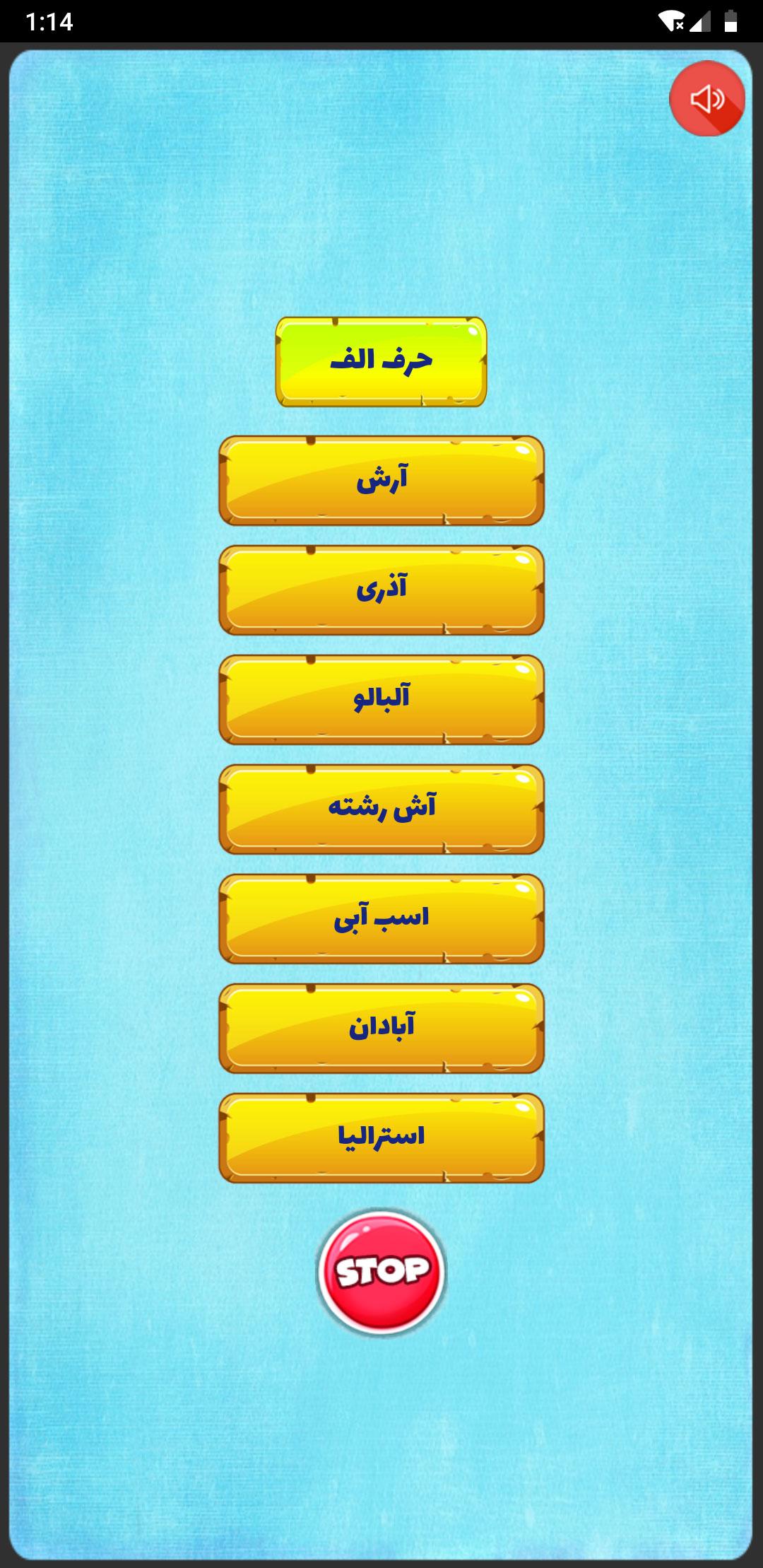Tap the آلبالو button
The width and height of the screenshot is (763, 1568).
point(381,700)
